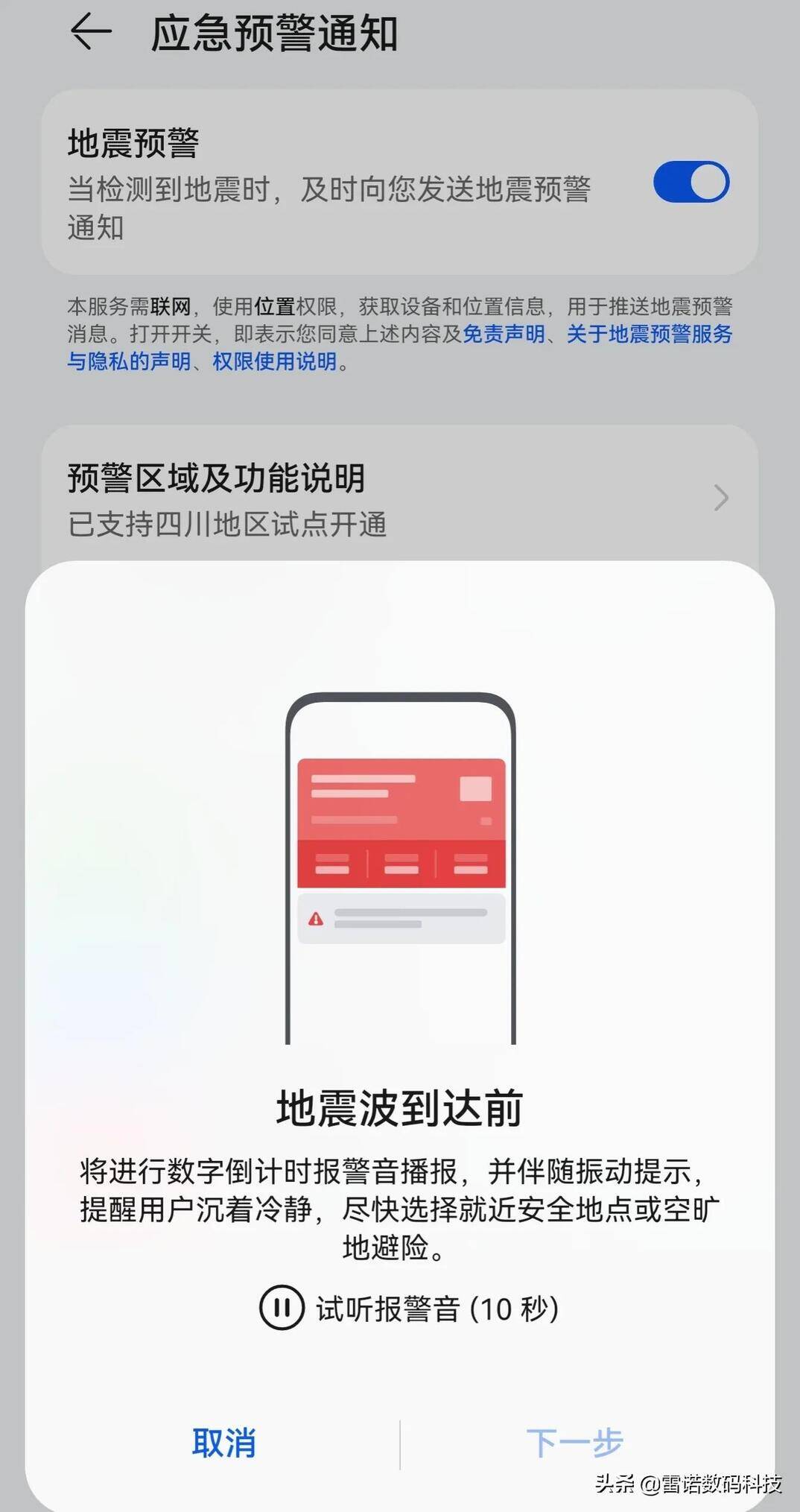
Task: Open the 免责声明 link
Action: pos(504,334)
